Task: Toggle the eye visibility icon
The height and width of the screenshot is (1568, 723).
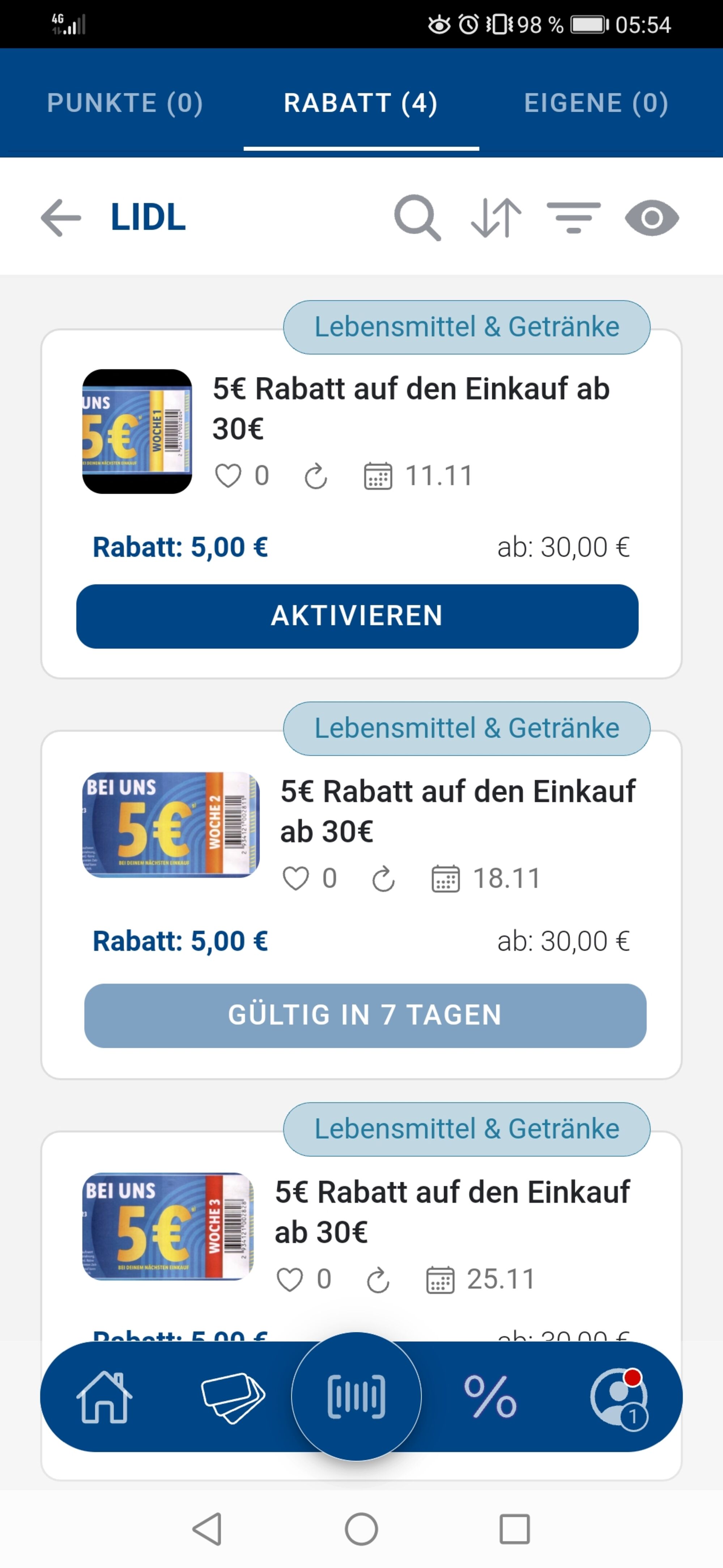Action: click(652, 217)
